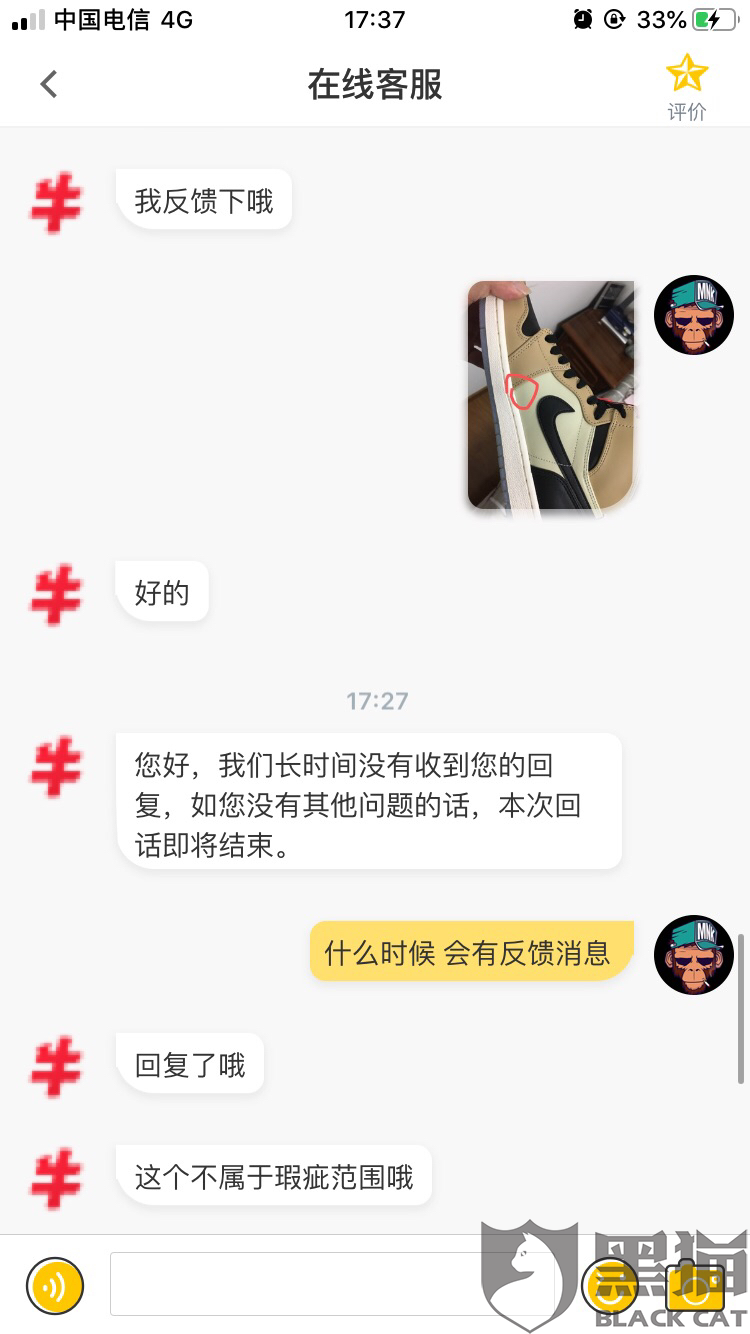Focus the message text field
Viewport: 750px width, 1334px height.
(x=332, y=1283)
